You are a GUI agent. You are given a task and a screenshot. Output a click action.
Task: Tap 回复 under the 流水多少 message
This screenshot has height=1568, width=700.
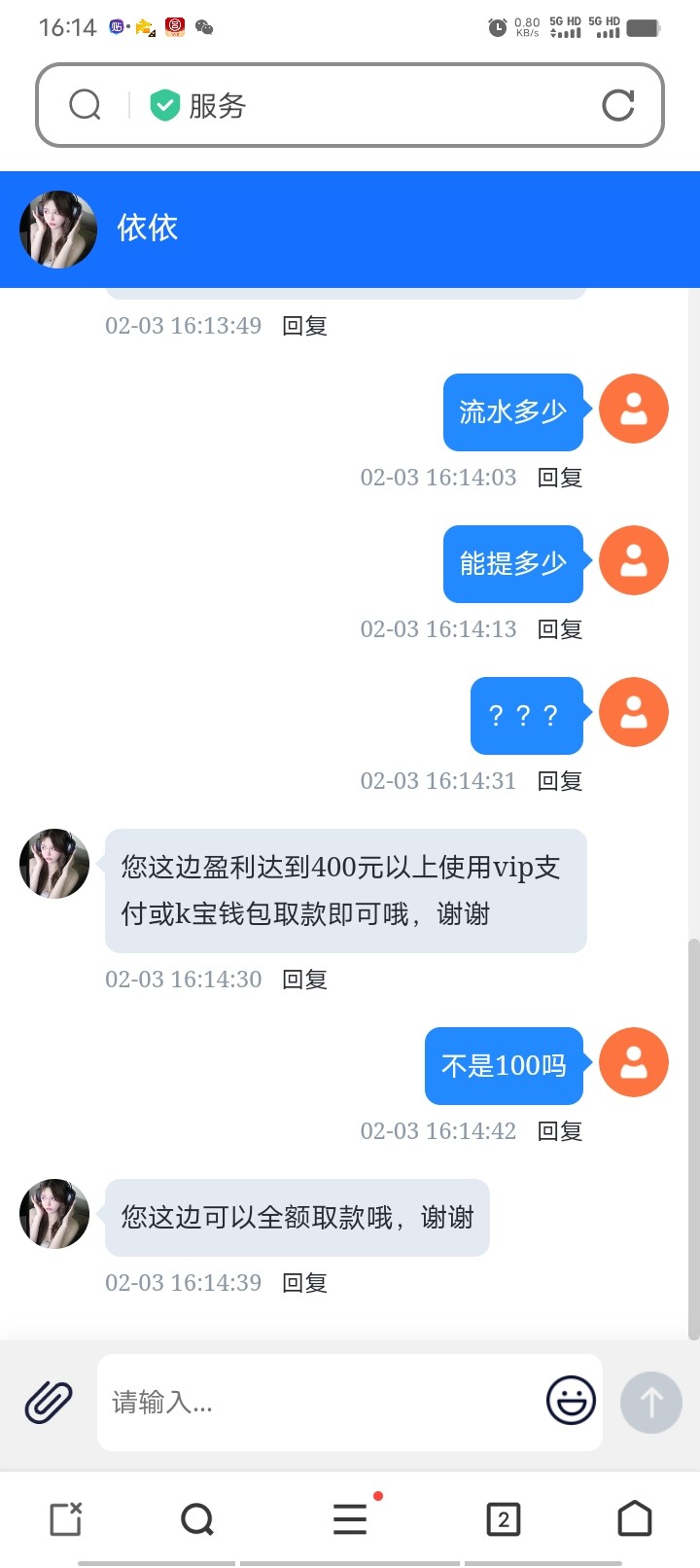click(x=559, y=478)
